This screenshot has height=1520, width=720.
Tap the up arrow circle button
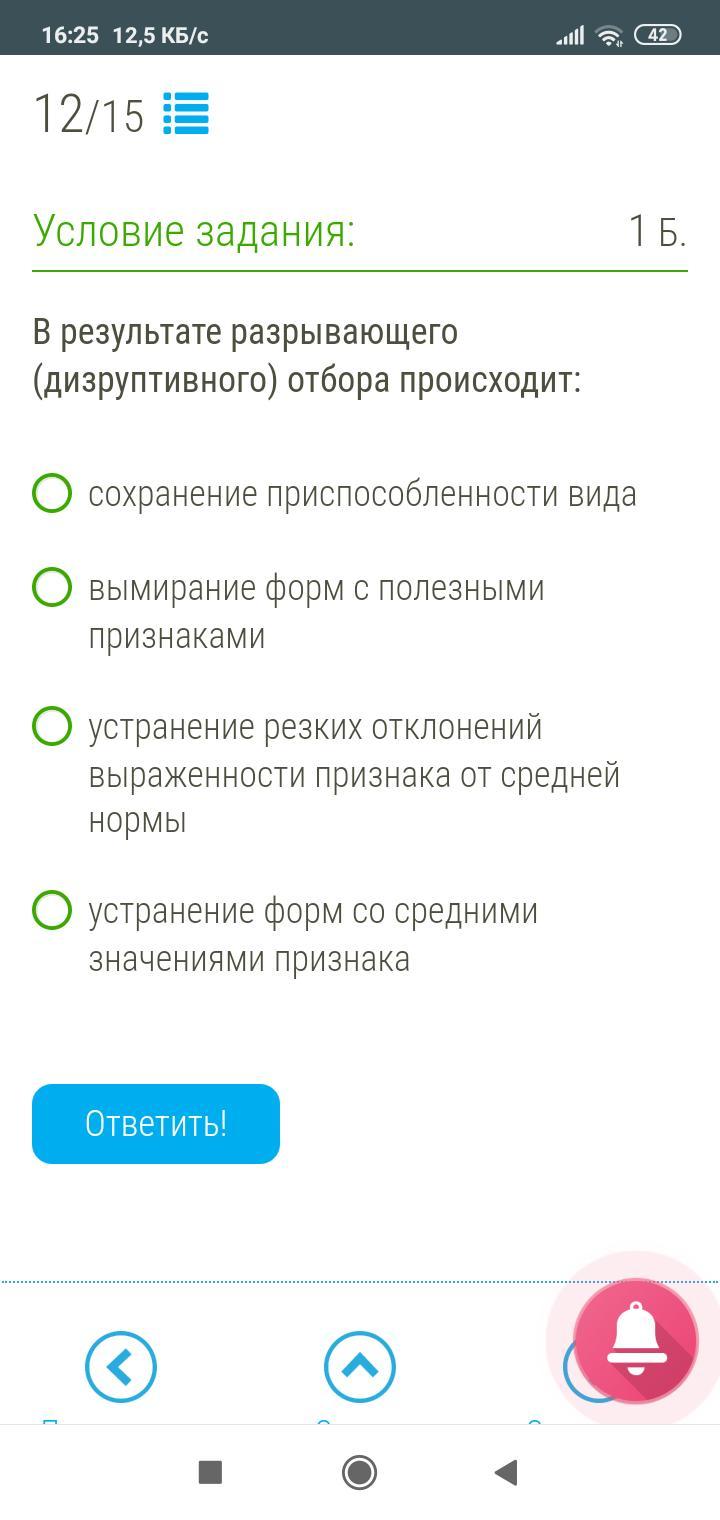(360, 1367)
